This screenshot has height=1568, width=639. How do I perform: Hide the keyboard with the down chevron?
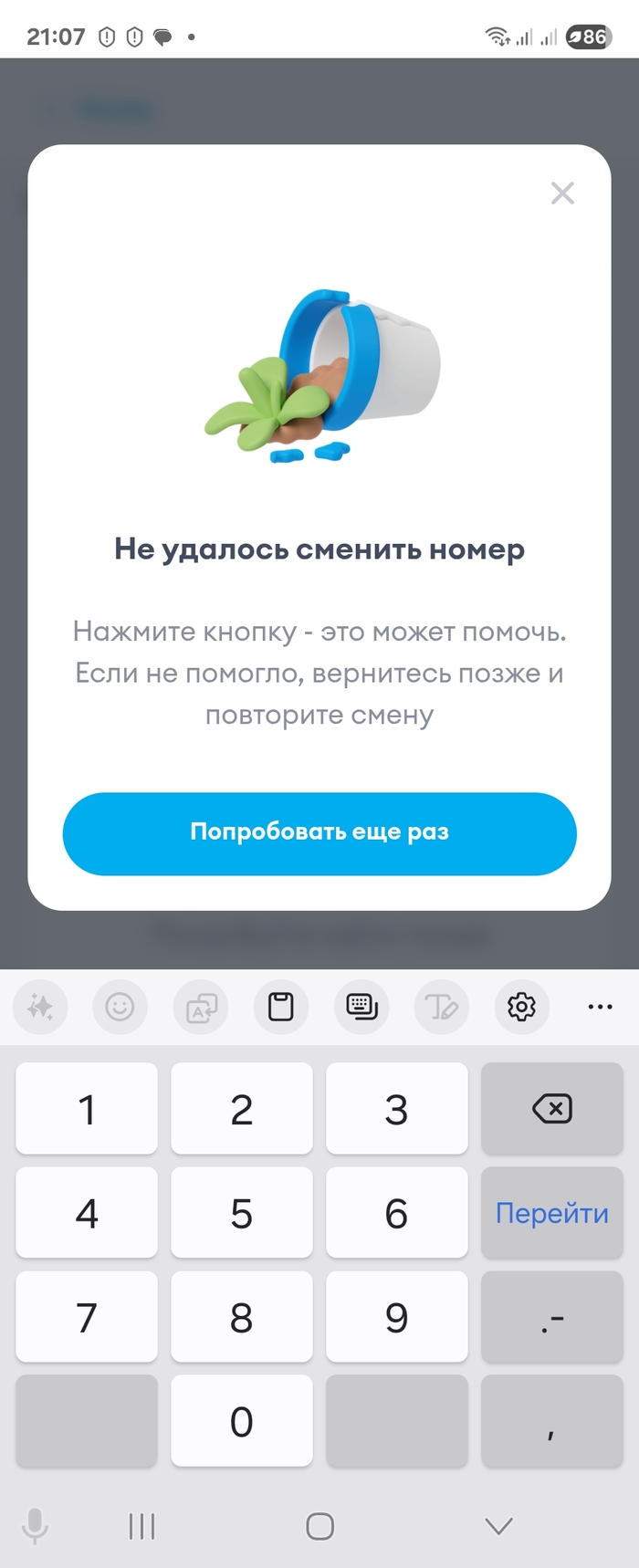coord(498,1525)
